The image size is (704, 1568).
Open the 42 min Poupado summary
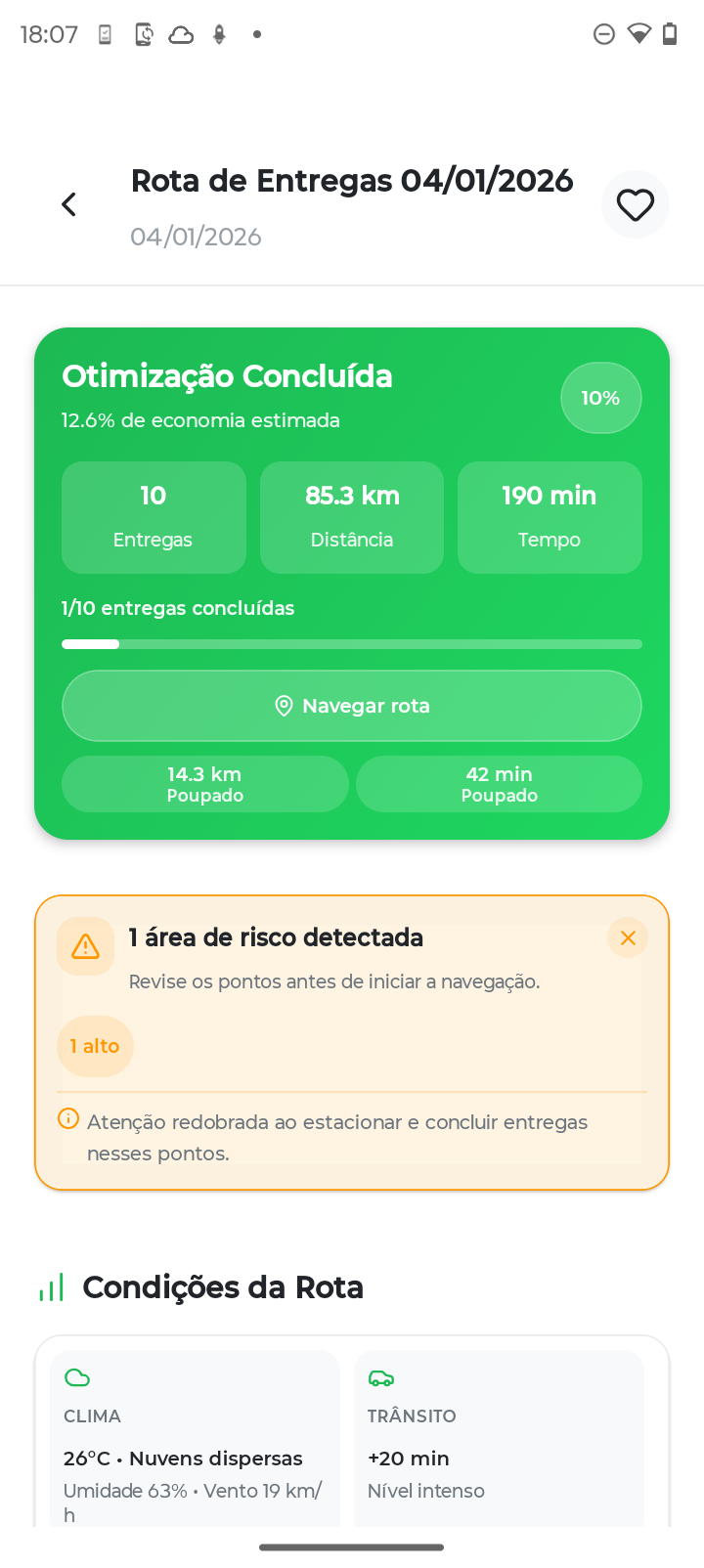[499, 783]
